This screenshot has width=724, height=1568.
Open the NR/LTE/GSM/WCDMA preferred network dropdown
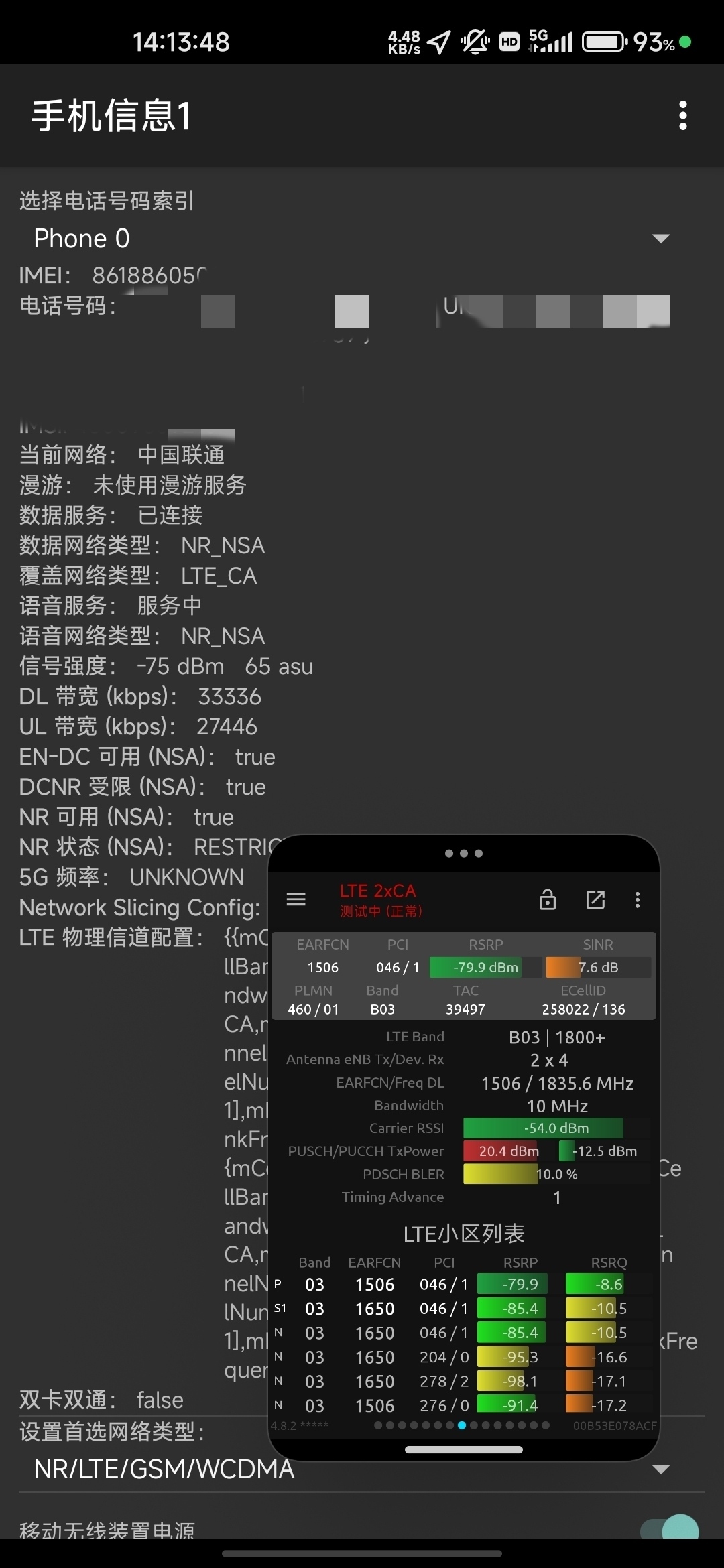pyautogui.click(x=352, y=1469)
